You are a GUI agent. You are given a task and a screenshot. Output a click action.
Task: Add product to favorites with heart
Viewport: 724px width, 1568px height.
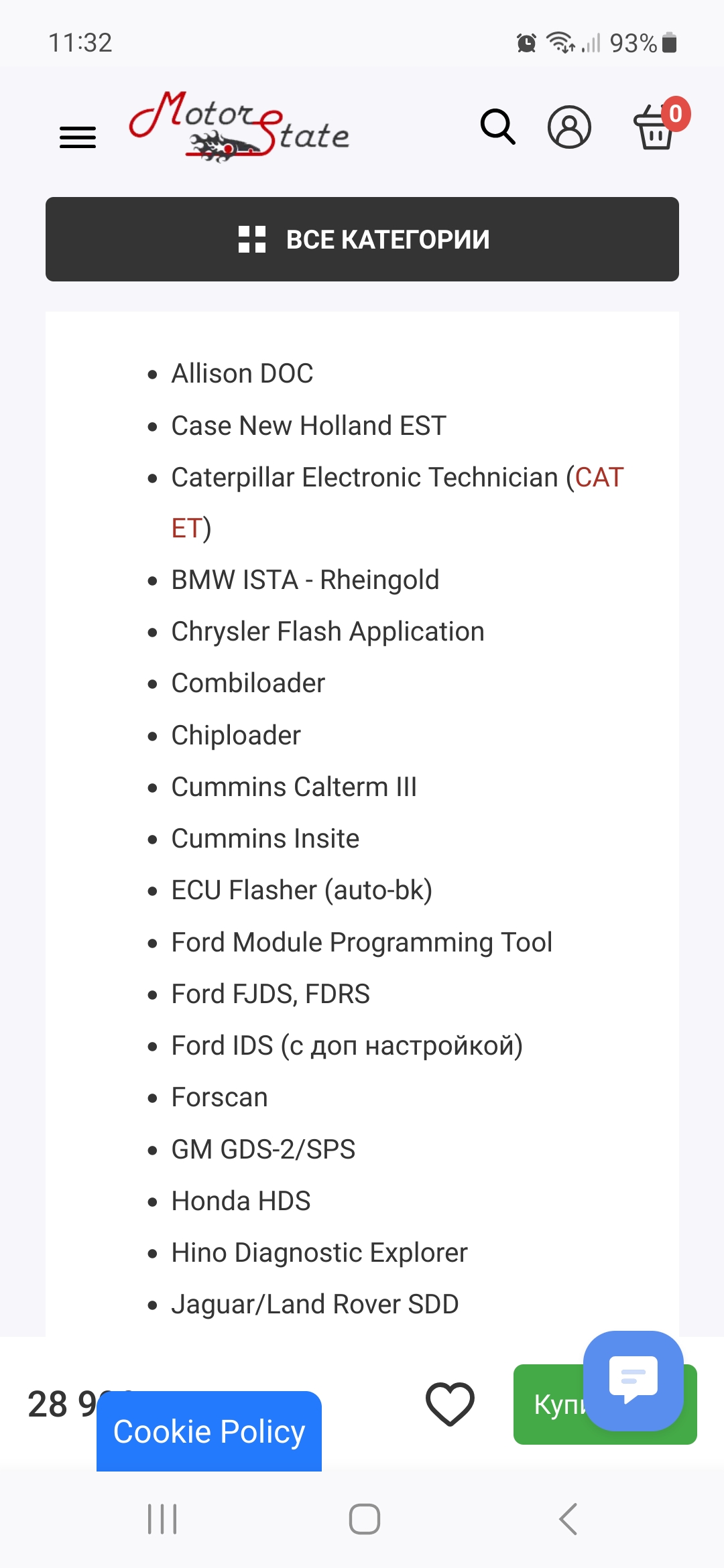click(450, 1404)
